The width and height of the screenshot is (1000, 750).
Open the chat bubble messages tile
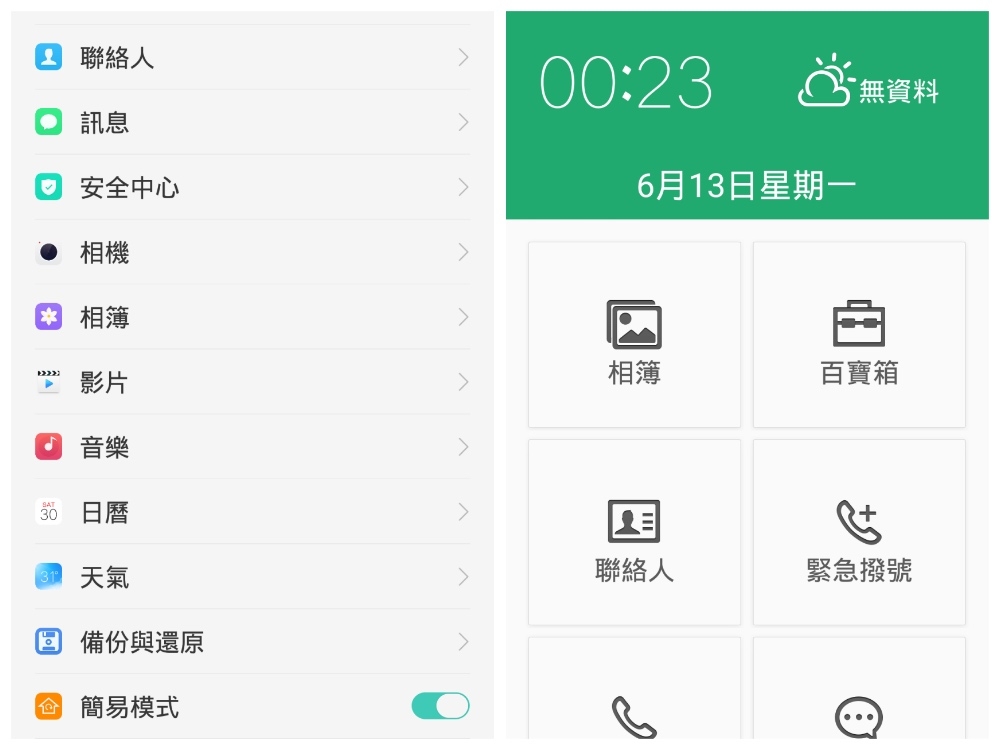coord(859,700)
